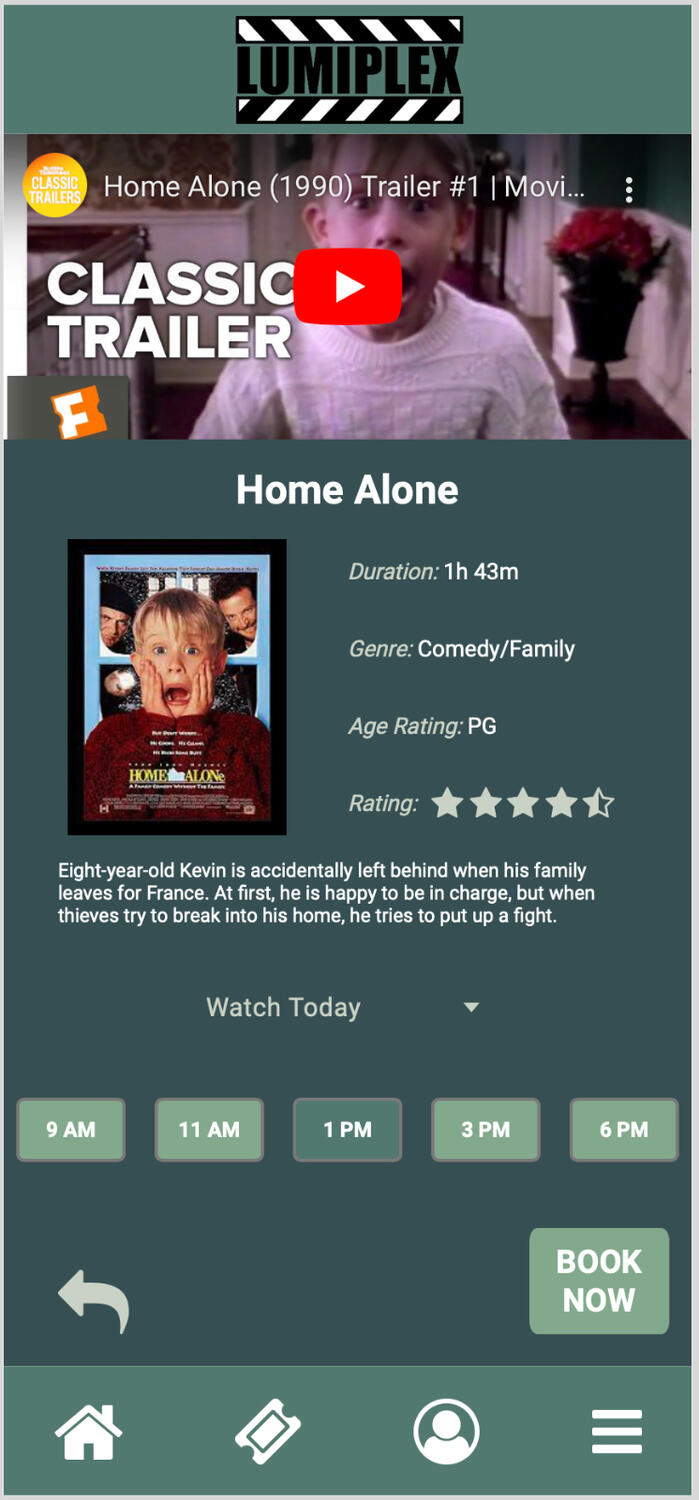Open the tickets tab
This screenshot has width=699, height=1500.
coord(268,1432)
